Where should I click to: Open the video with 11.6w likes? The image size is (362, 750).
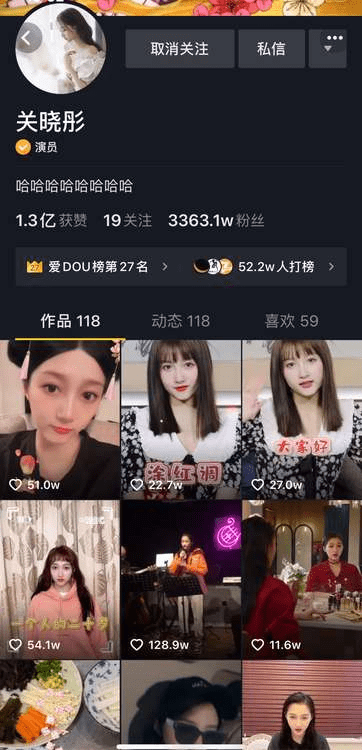click(x=302, y=580)
